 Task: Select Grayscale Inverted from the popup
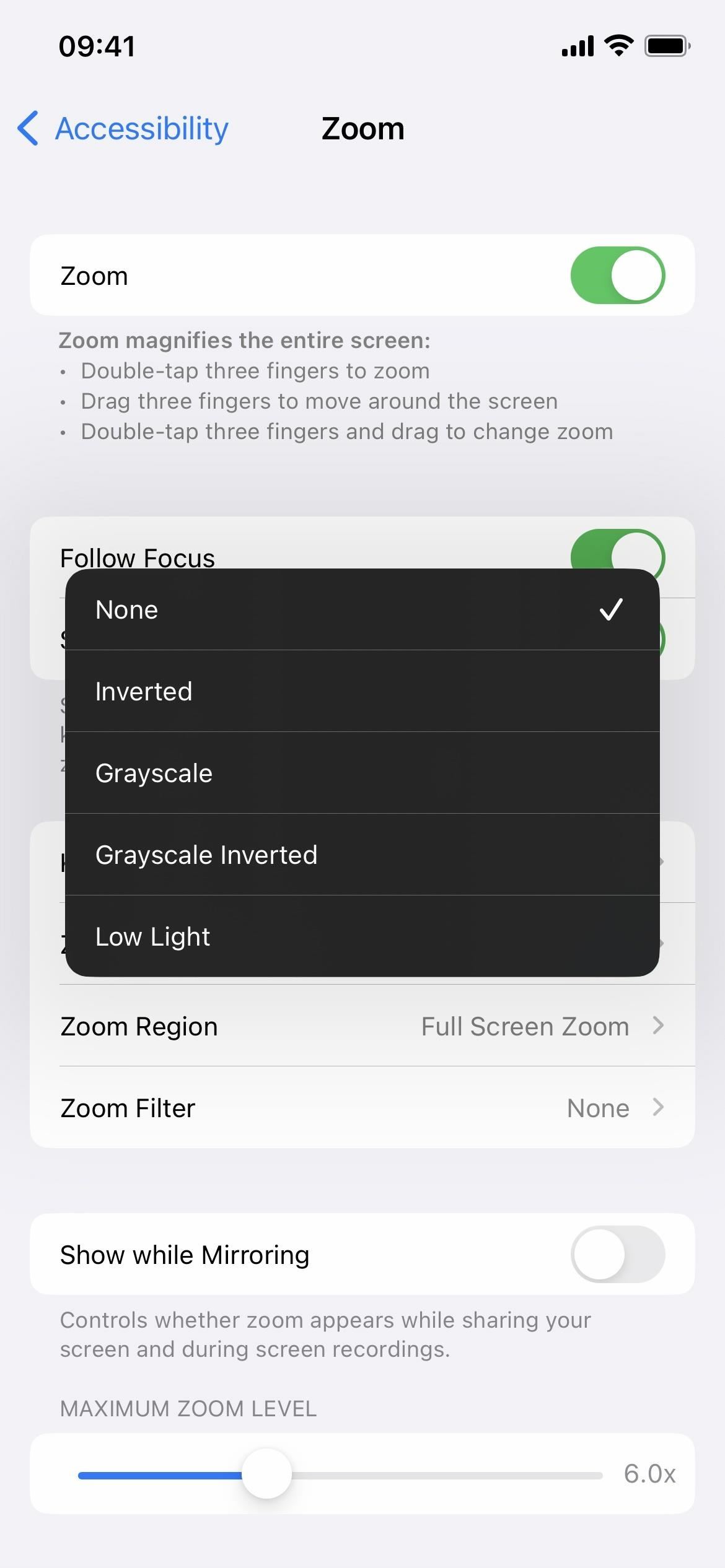pyautogui.click(x=362, y=855)
